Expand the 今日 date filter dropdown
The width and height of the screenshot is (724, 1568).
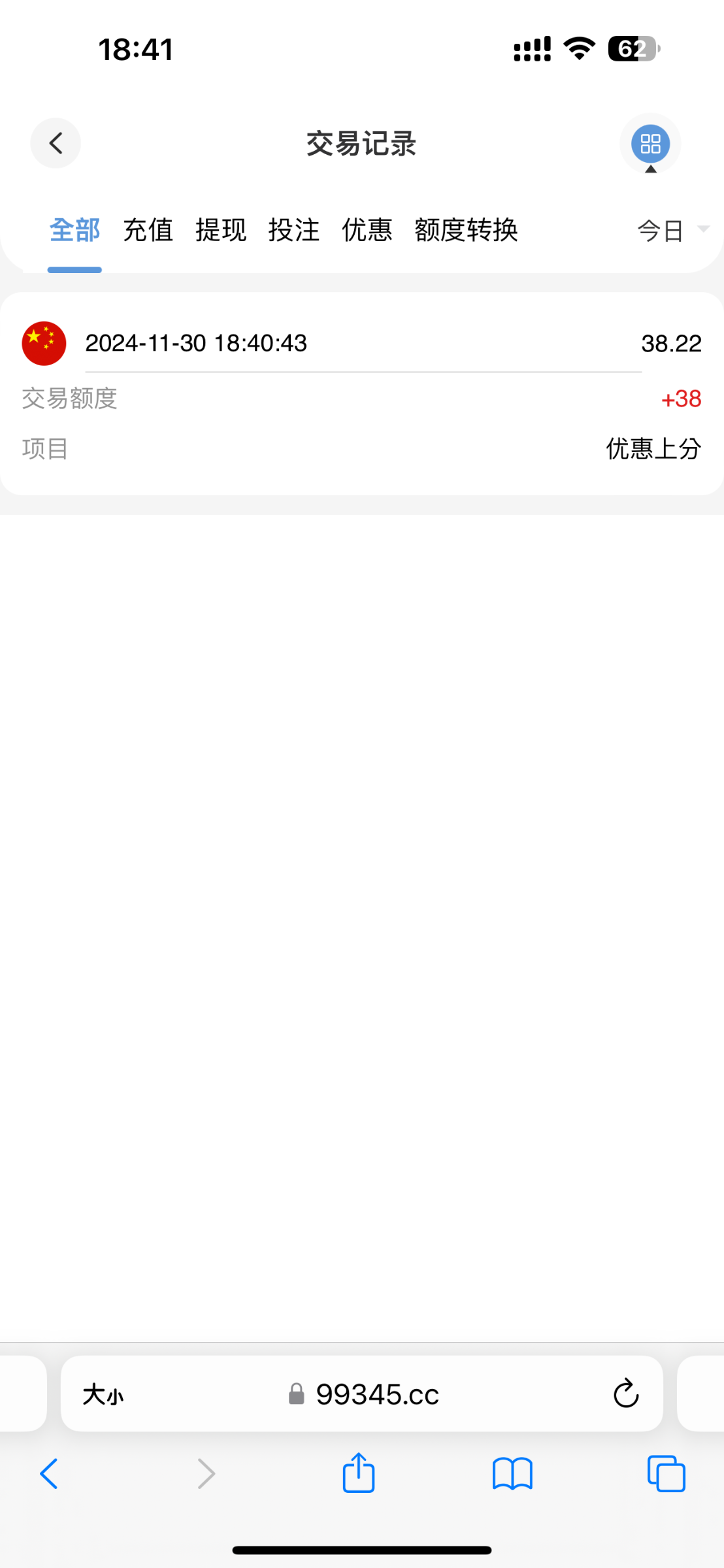tap(673, 230)
